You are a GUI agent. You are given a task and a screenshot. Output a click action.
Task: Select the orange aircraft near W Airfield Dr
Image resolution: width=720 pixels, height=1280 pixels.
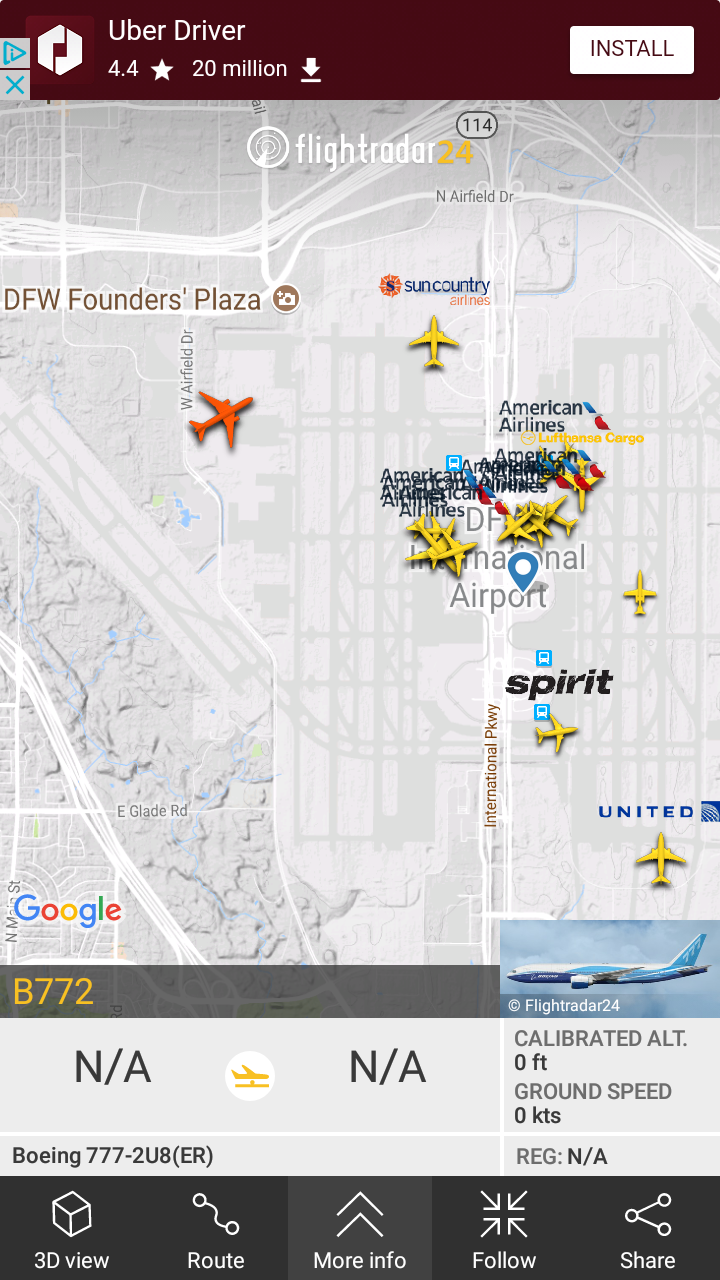(222, 416)
